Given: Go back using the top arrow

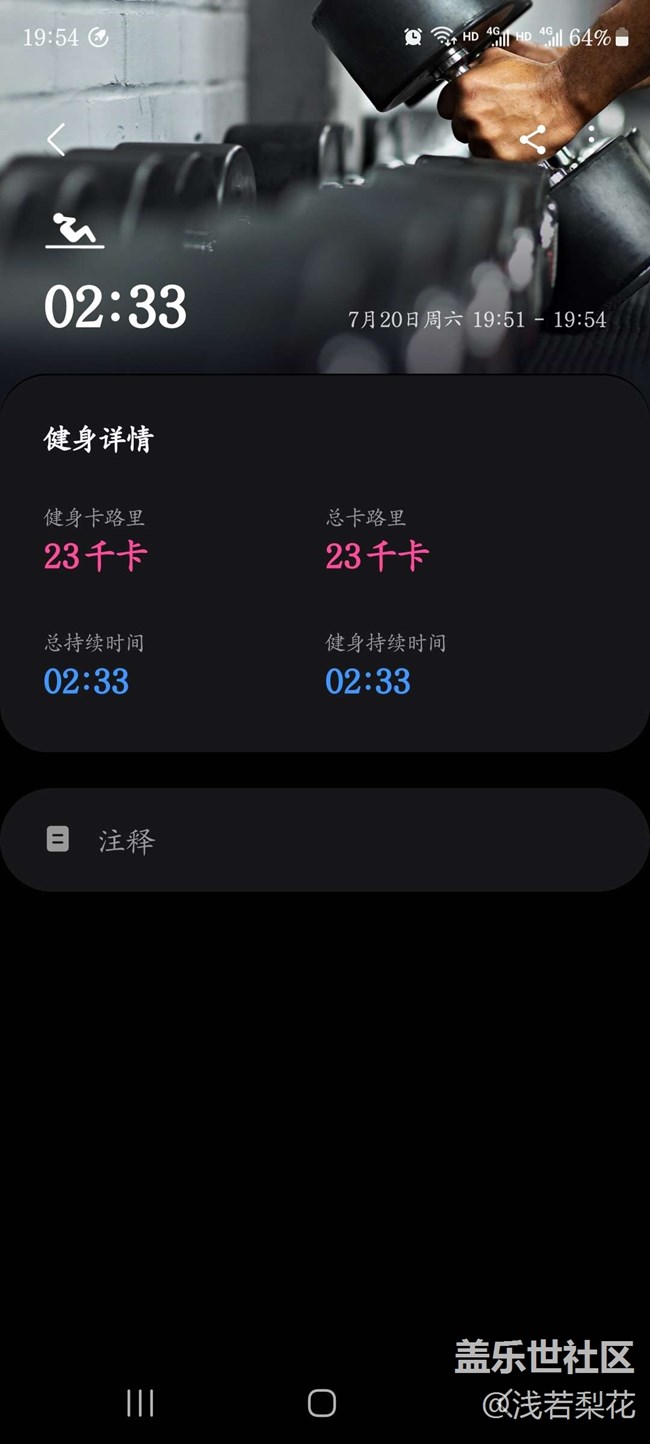Looking at the screenshot, I should [56, 140].
